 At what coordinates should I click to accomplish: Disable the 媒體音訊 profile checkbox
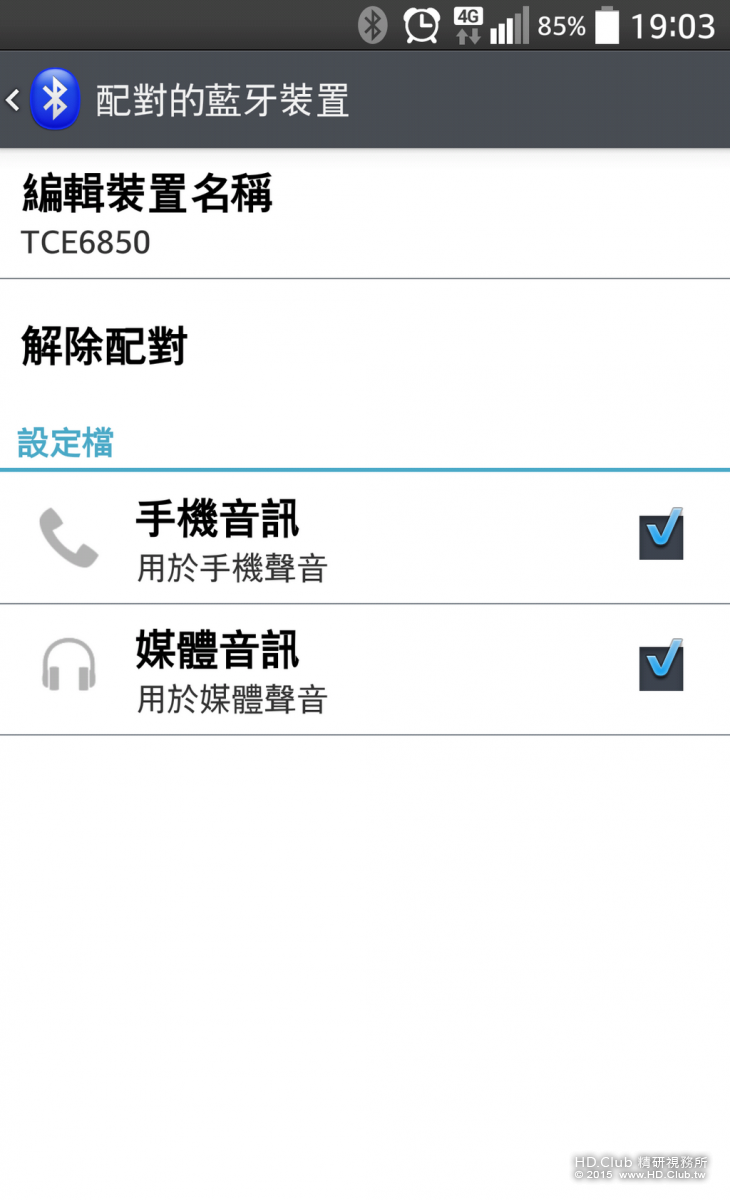pos(661,667)
